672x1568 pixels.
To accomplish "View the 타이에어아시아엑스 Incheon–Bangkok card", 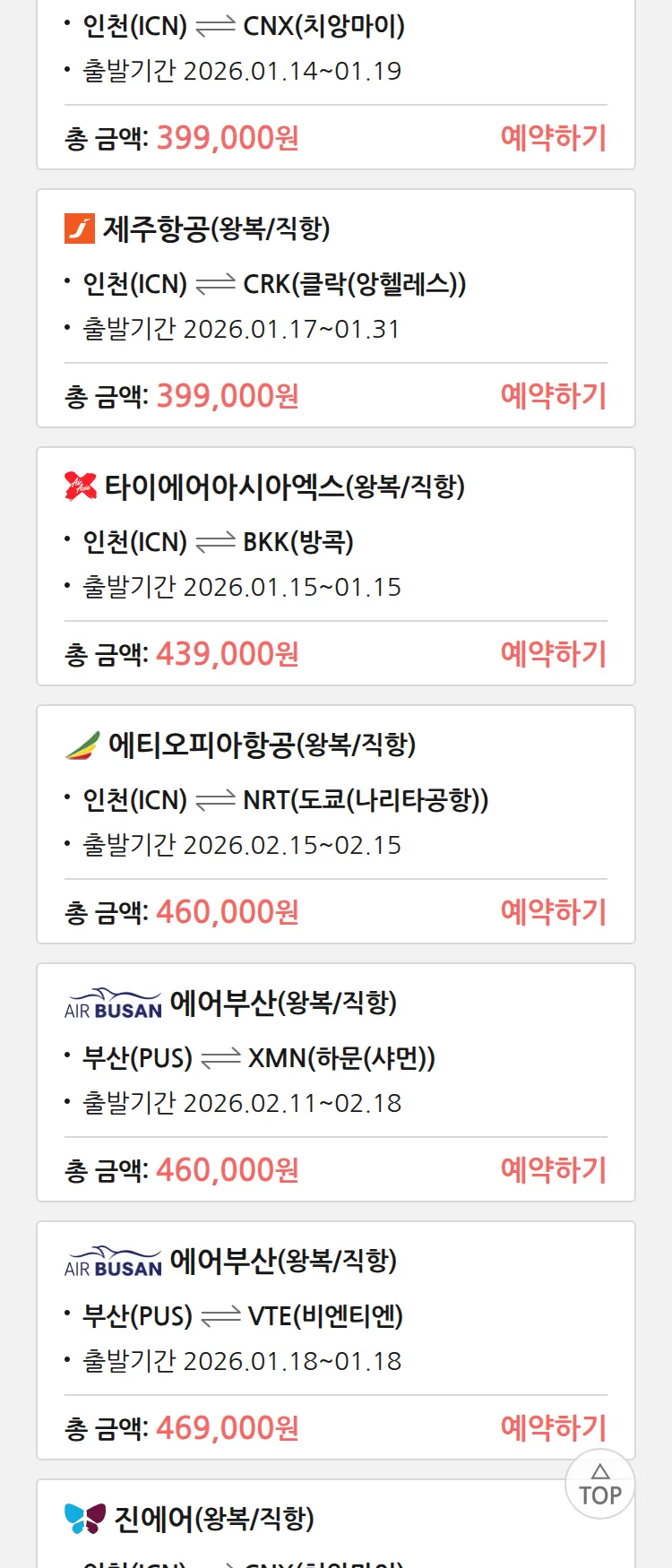I will pos(335,540).
